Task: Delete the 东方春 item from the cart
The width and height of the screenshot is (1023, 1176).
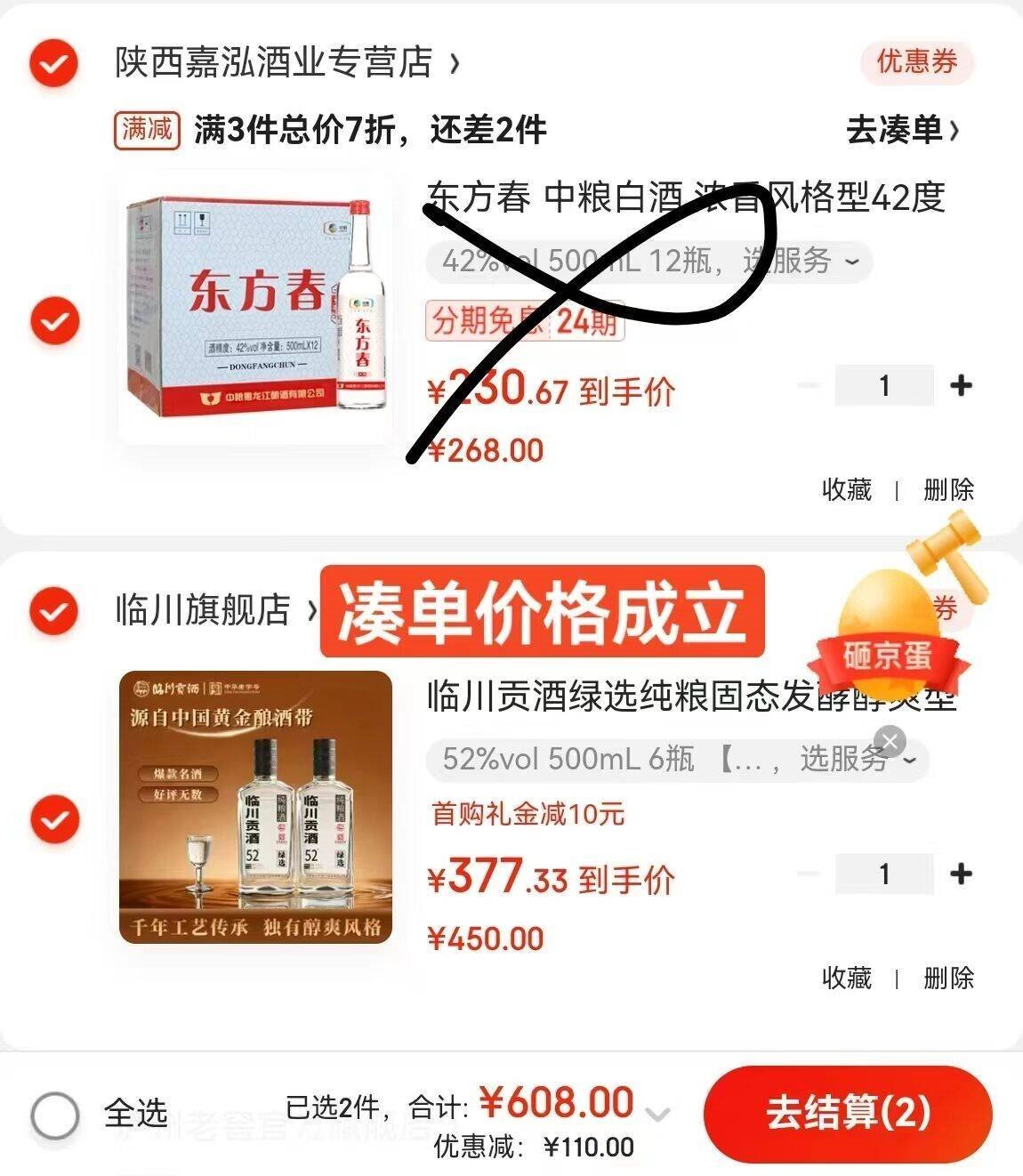Action: pos(948,489)
